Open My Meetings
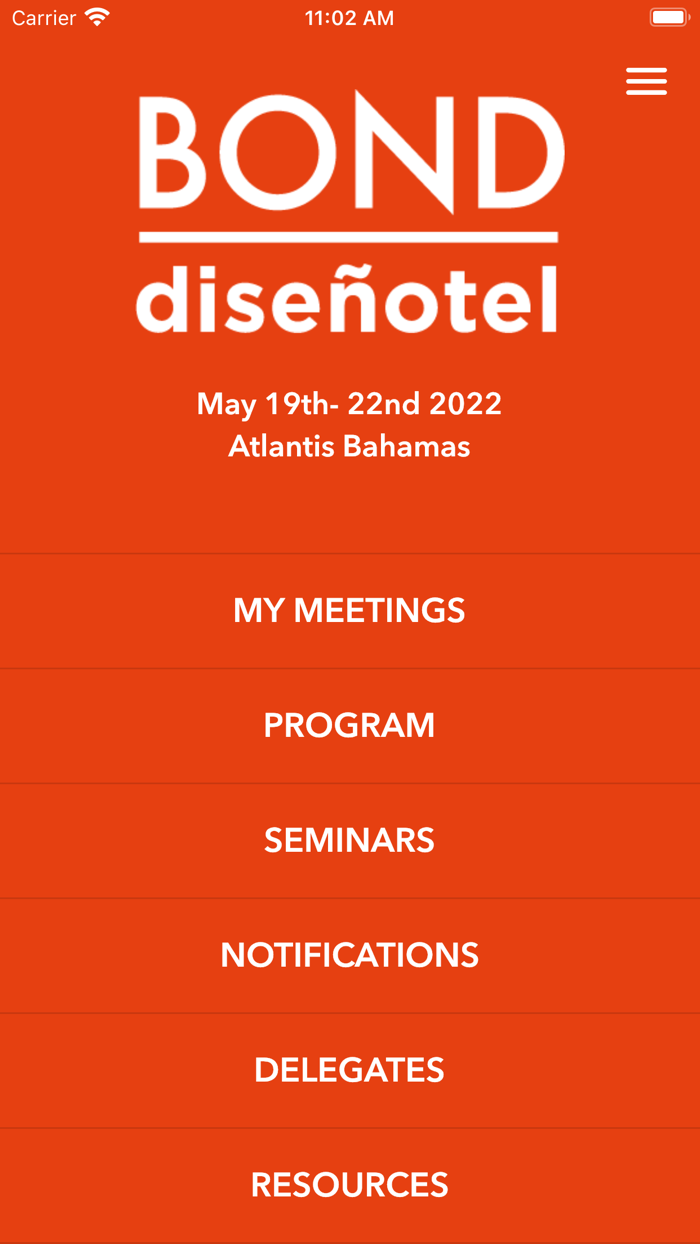700x1244 pixels. pyautogui.click(x=350, y=611)
